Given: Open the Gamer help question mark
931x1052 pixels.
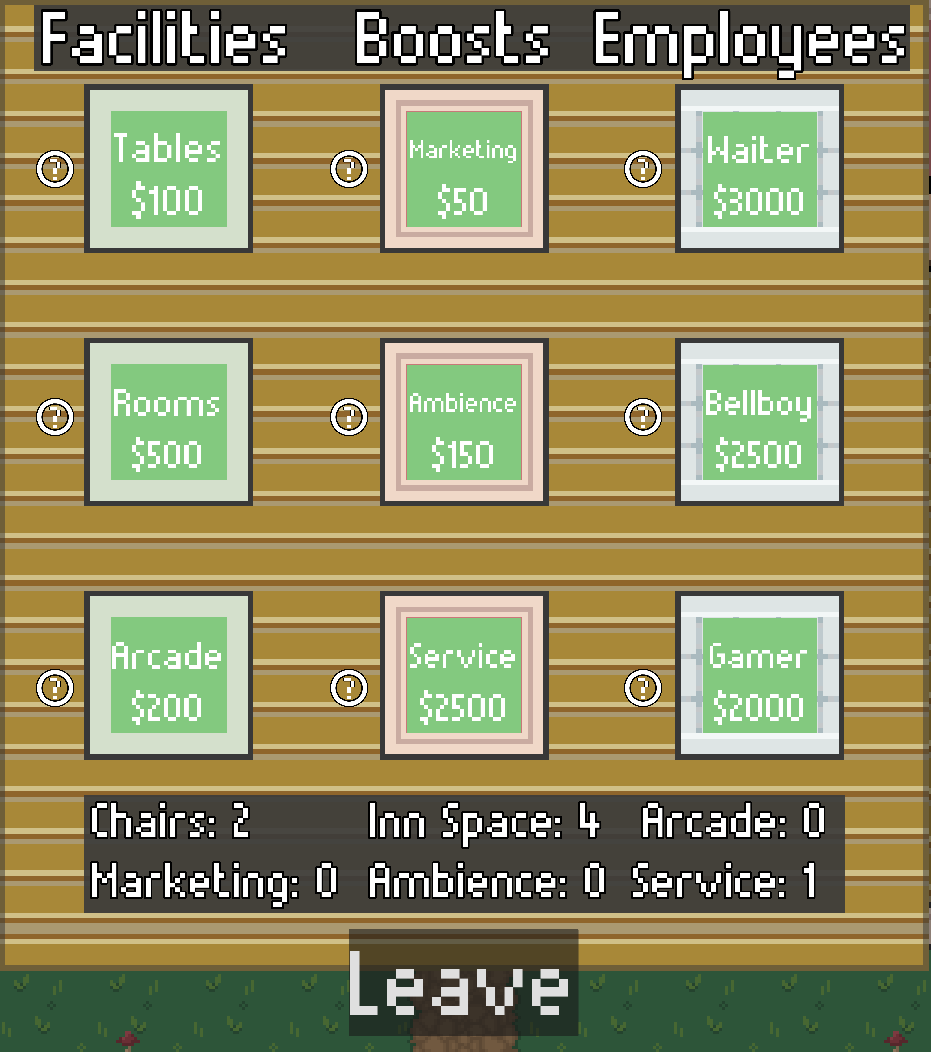Looking at the screenshot, I should 643,687.
